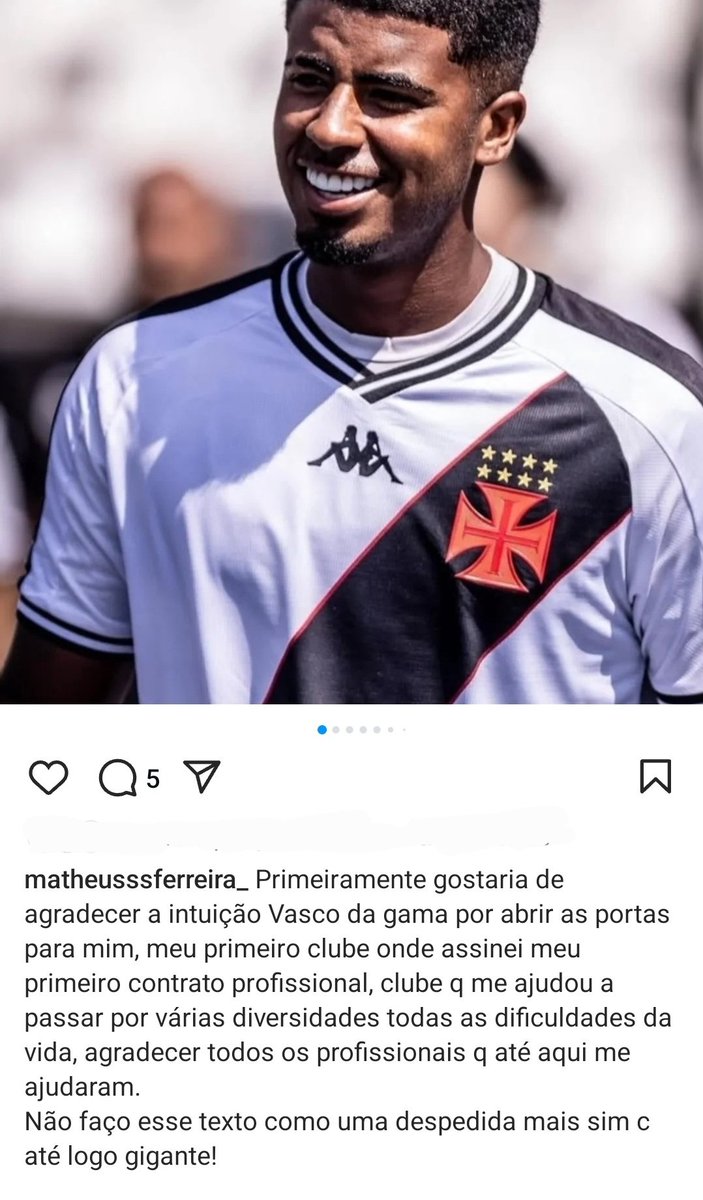Like the post with the heart icon
This screenshot has width=703, height=1200.
47,777
